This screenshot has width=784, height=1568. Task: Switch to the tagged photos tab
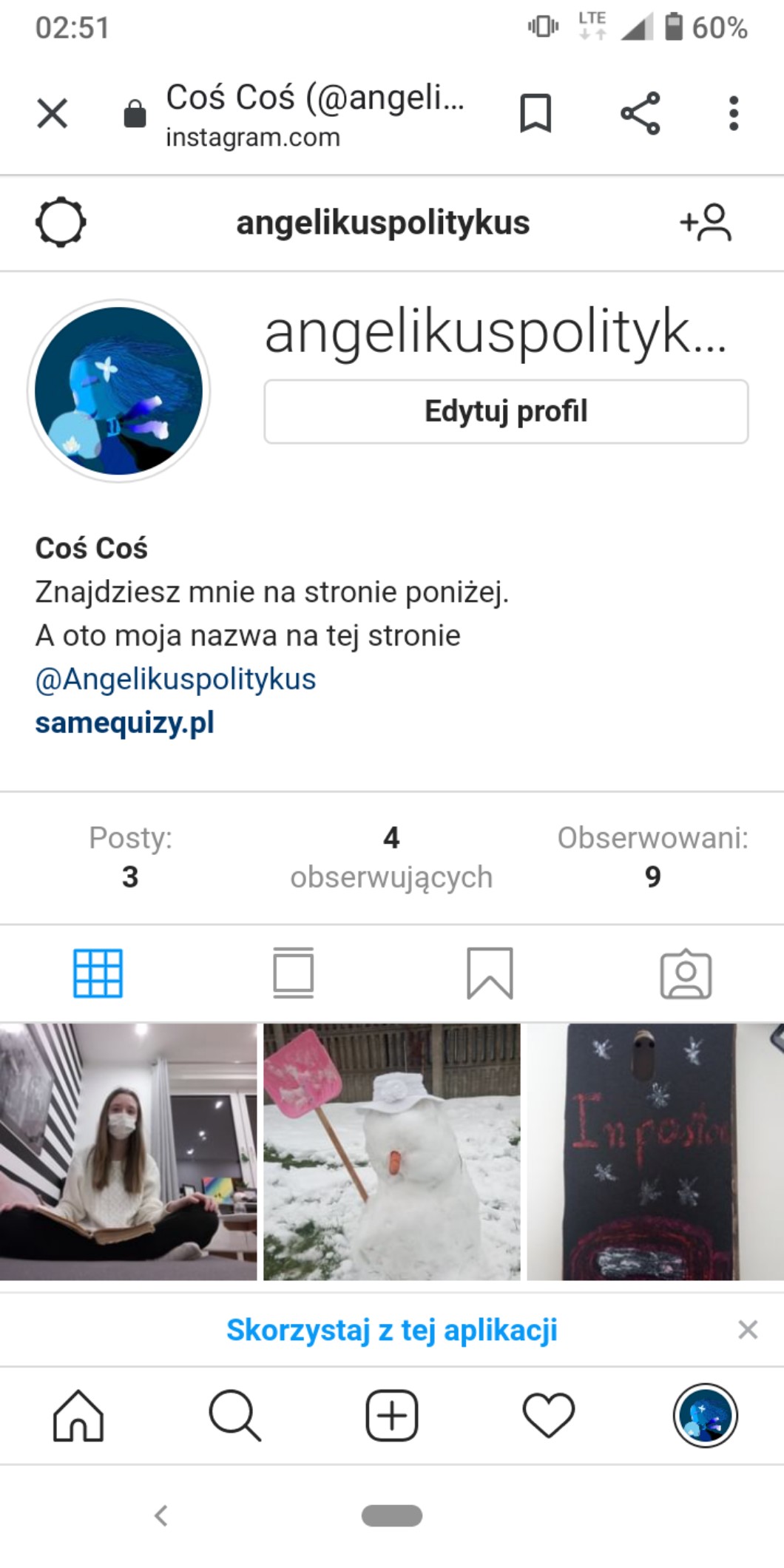[x=686, y=973]
